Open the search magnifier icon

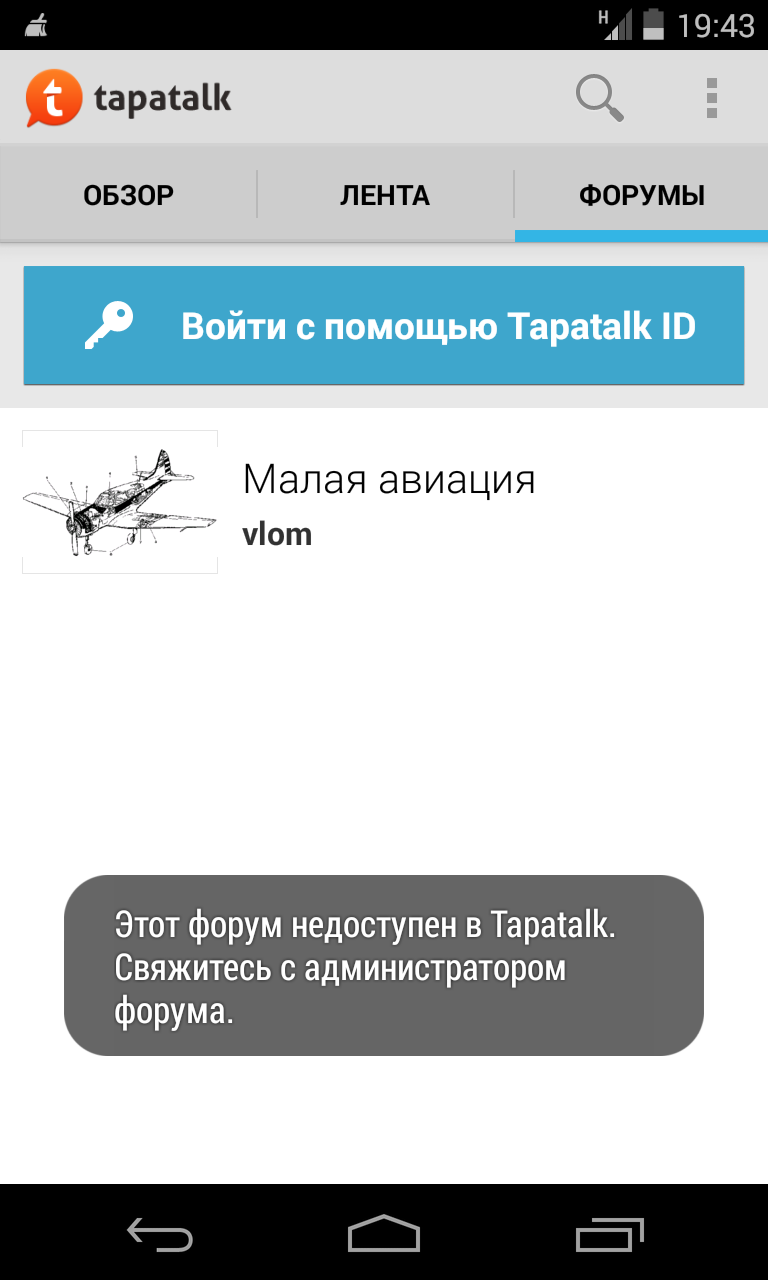click(599, 99)
